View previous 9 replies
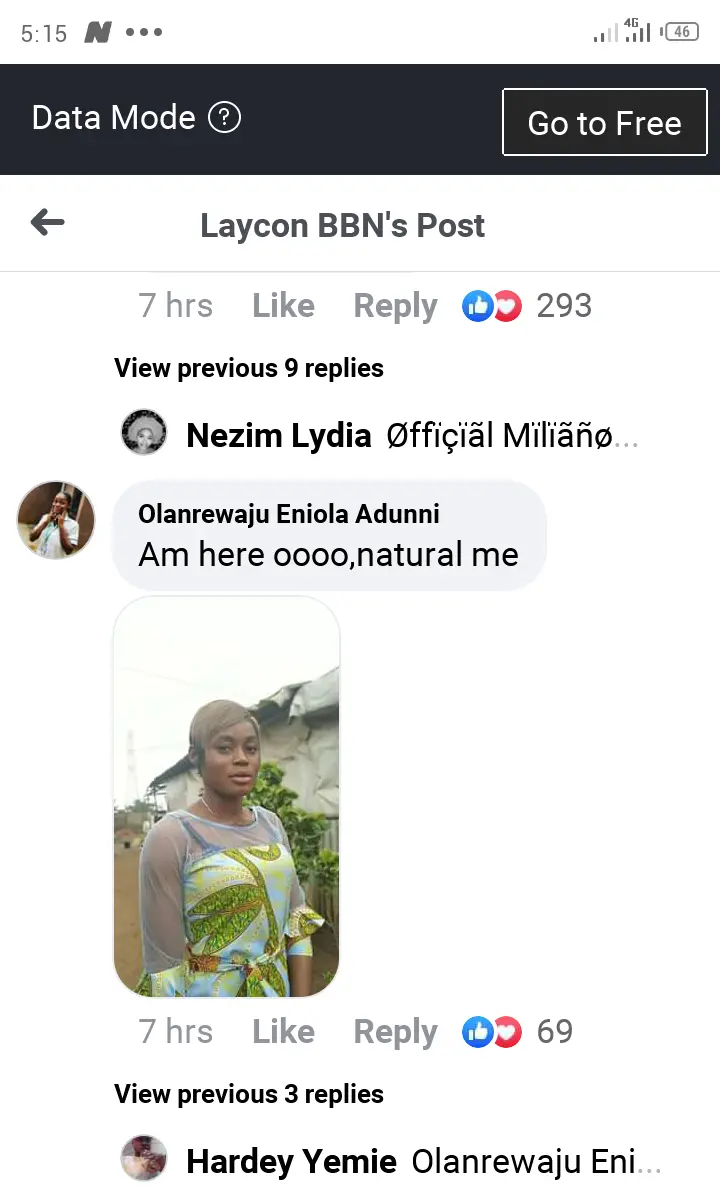The image size is (720, 1199). click(249, 368)
